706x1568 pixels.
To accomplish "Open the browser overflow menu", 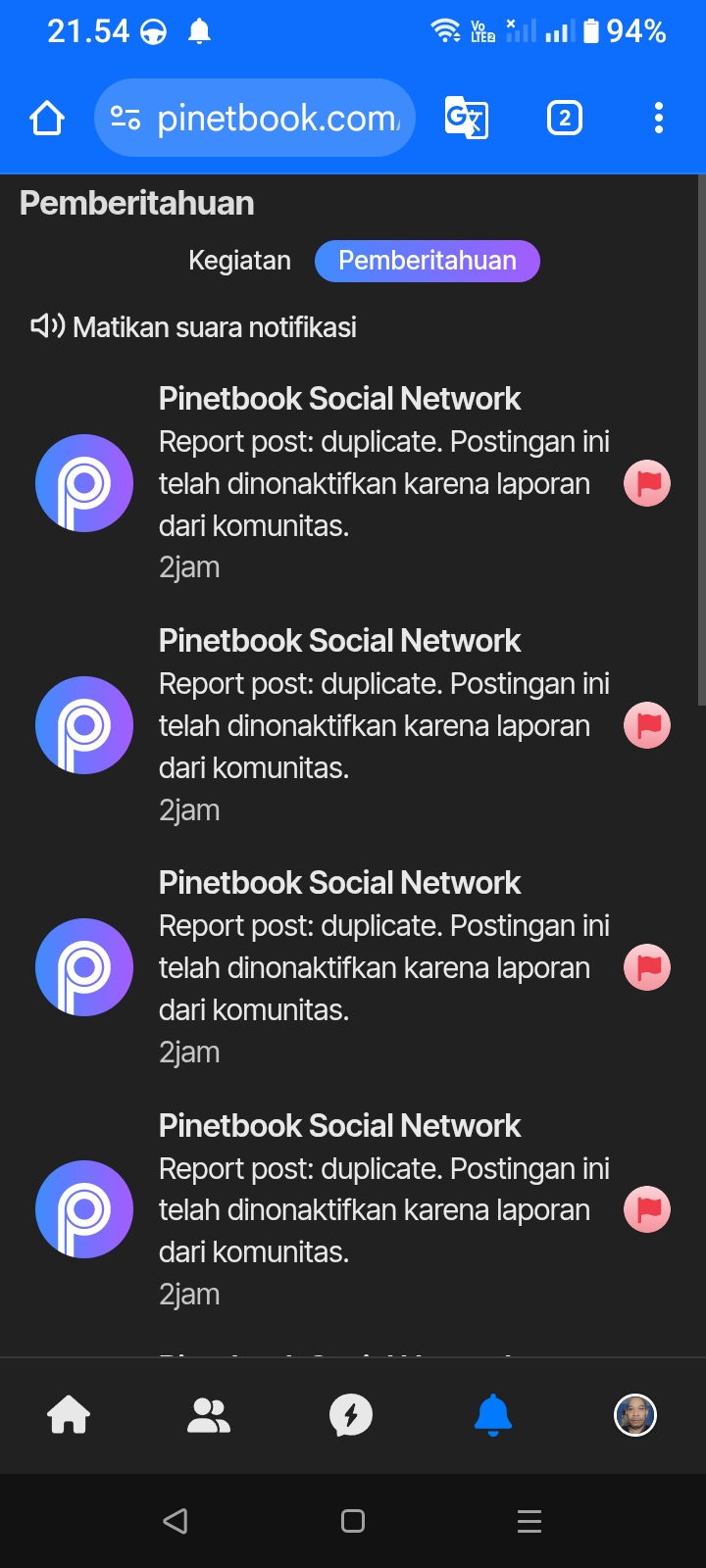I will coord(658,119).
